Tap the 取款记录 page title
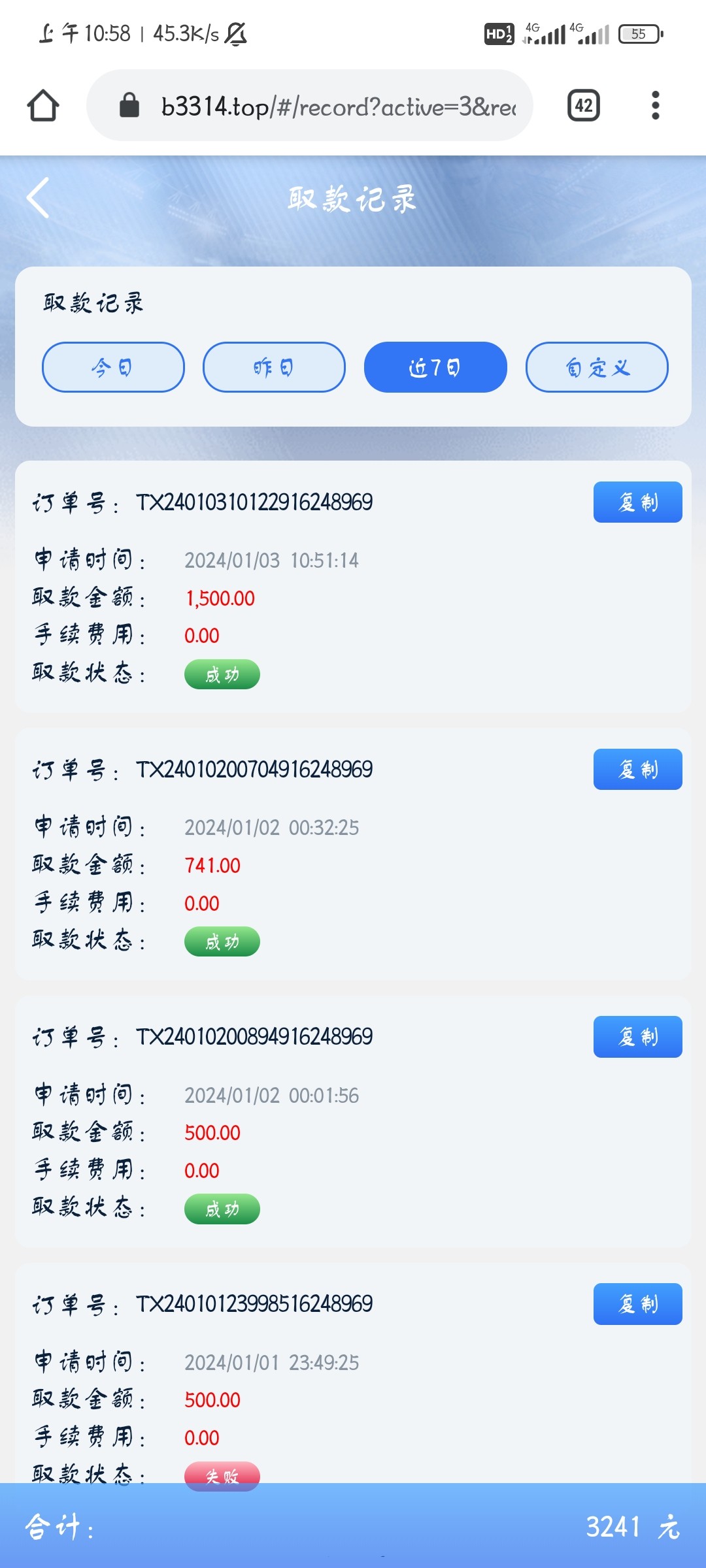Image resolution: width=706 pixels, height=1568 pixels. (350, 199)
